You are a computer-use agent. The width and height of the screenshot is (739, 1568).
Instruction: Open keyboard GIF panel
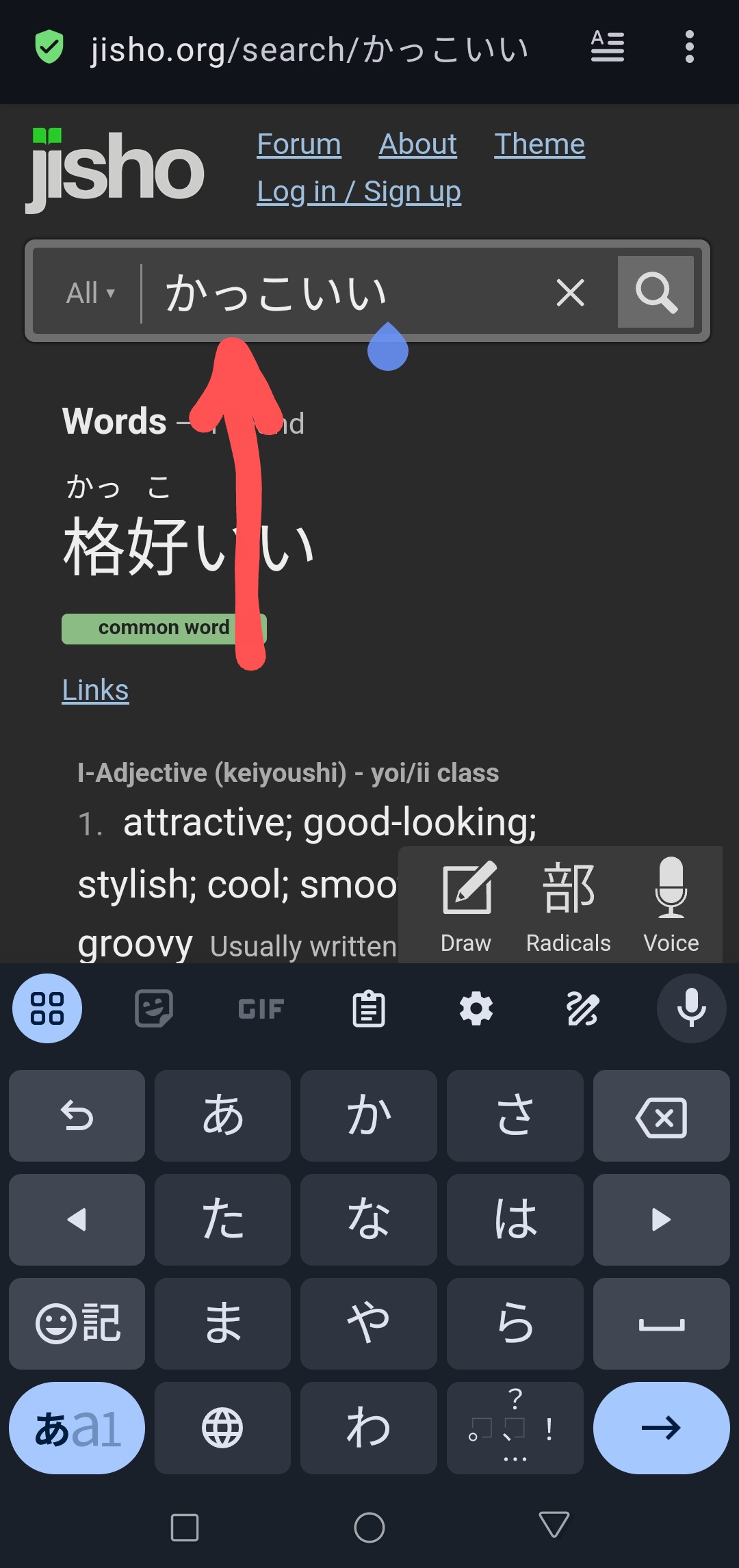pos(261,1009)
